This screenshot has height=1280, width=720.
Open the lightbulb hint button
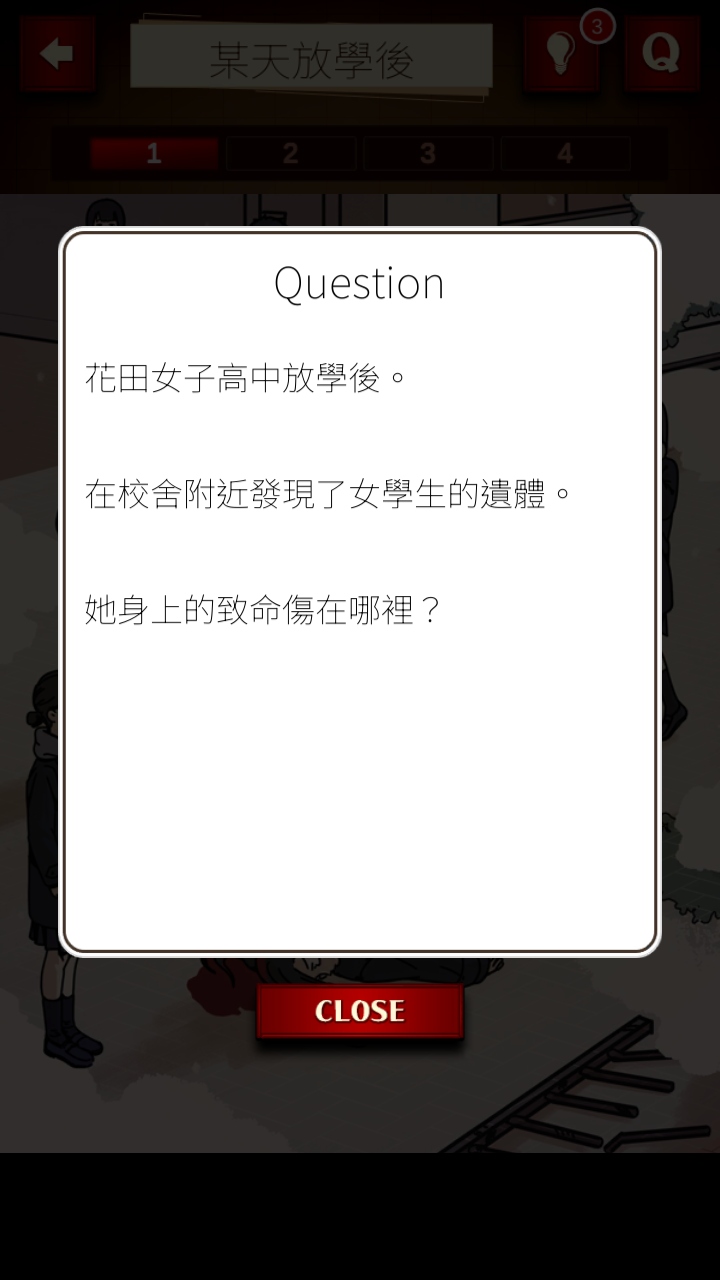tap(561, 55)
